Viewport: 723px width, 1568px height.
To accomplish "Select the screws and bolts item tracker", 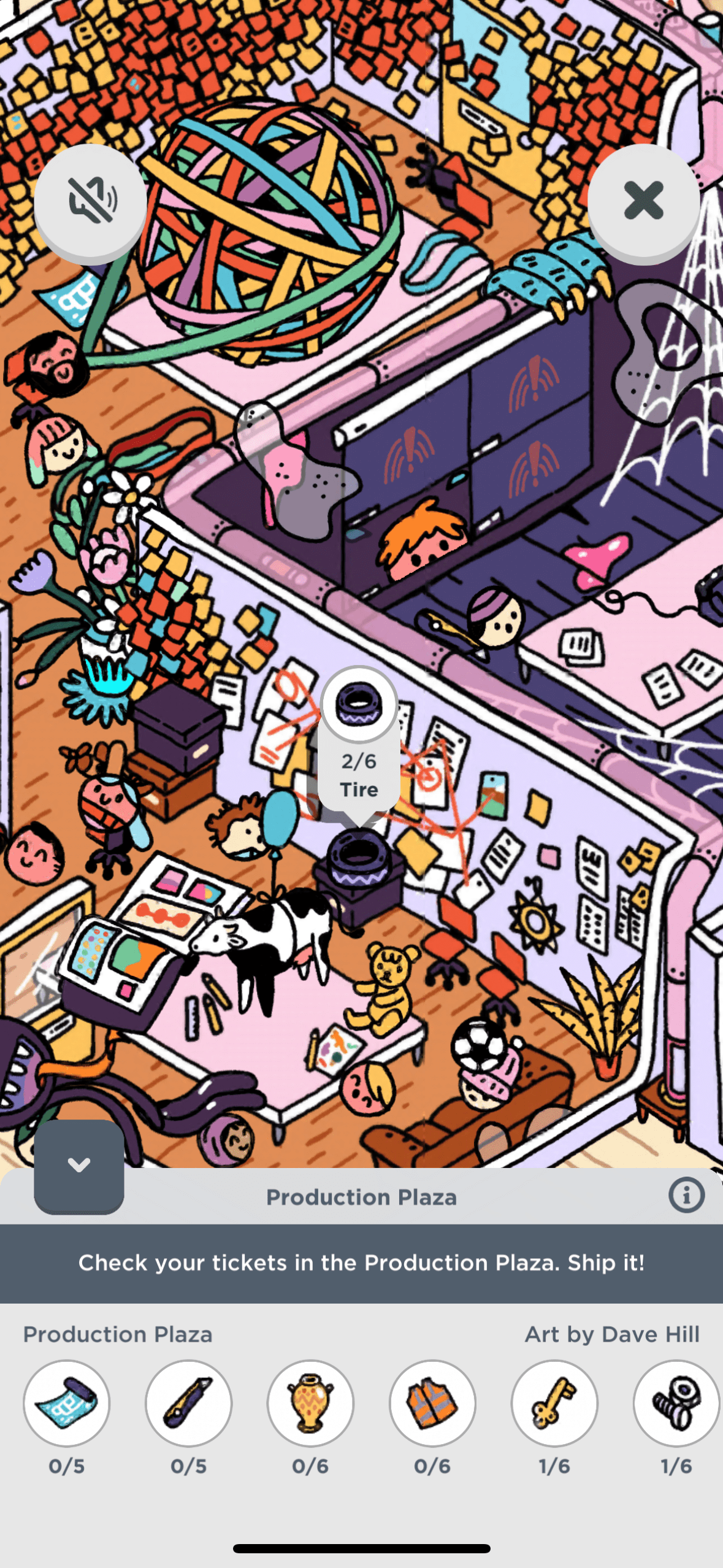I will click(676, 1403).
